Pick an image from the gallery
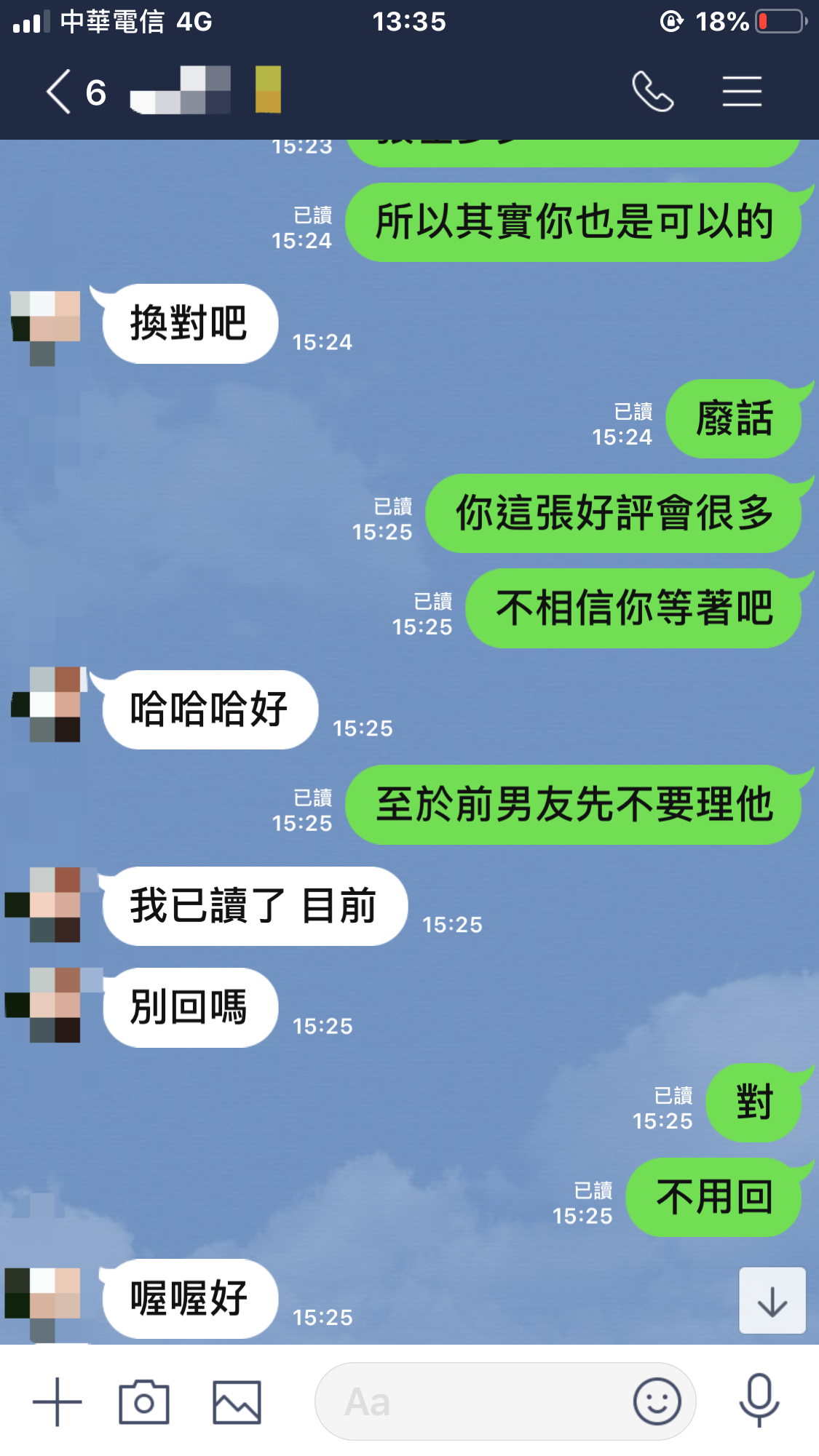This screenshot has height=1456, width=819. pos(237,1401)
